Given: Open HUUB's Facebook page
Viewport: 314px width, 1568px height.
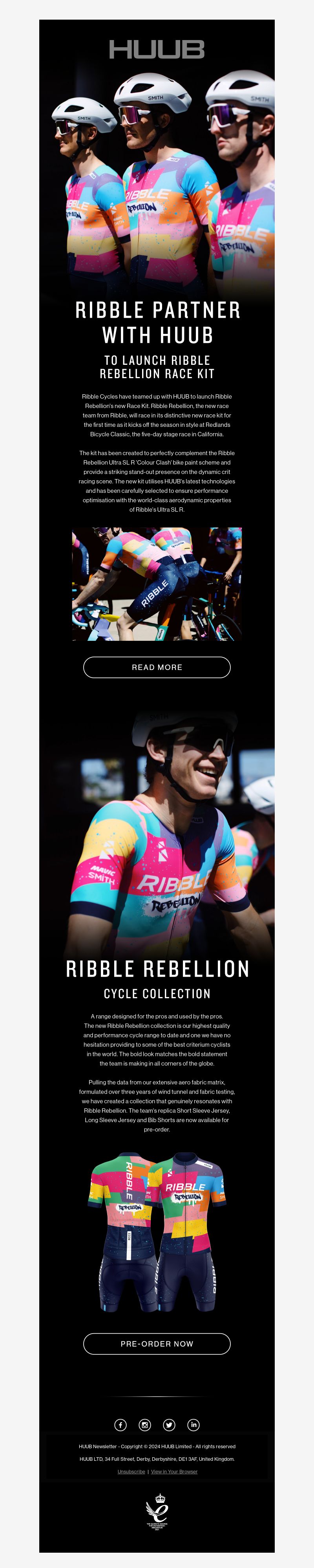Looking at the screenshot, I should [x=120, y=1424].
